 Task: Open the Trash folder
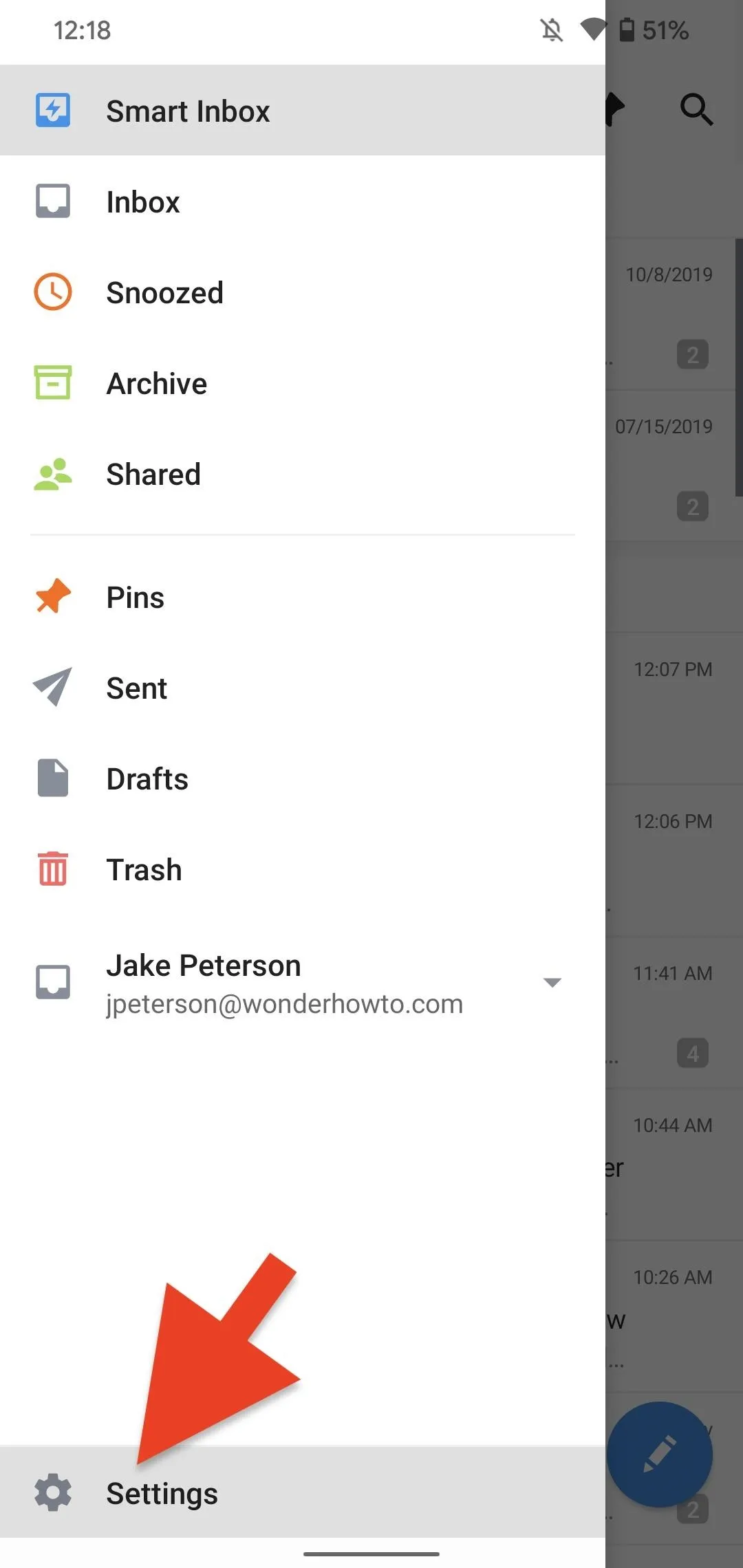pos(303,869)
